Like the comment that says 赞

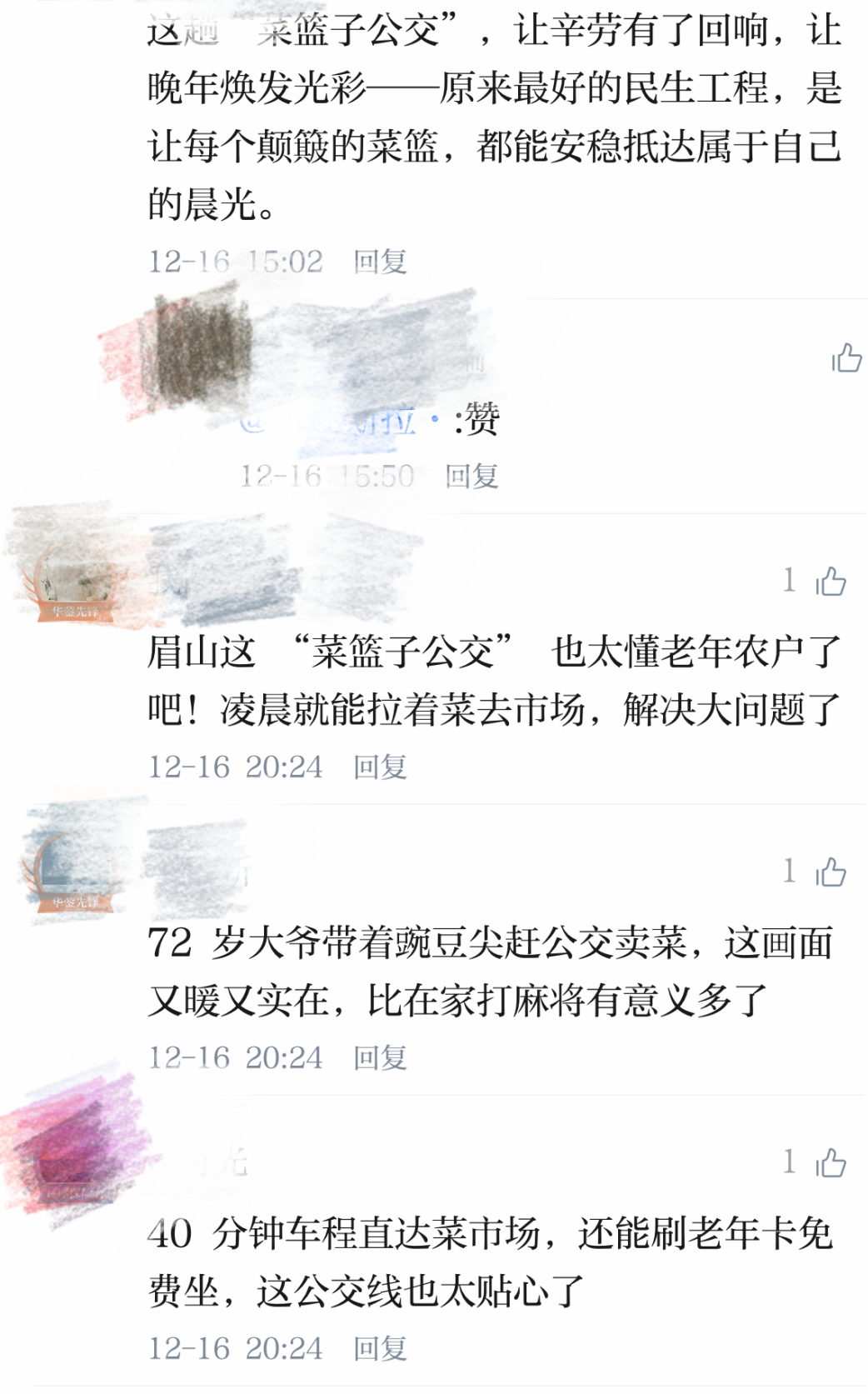click(x=846, y=358)
